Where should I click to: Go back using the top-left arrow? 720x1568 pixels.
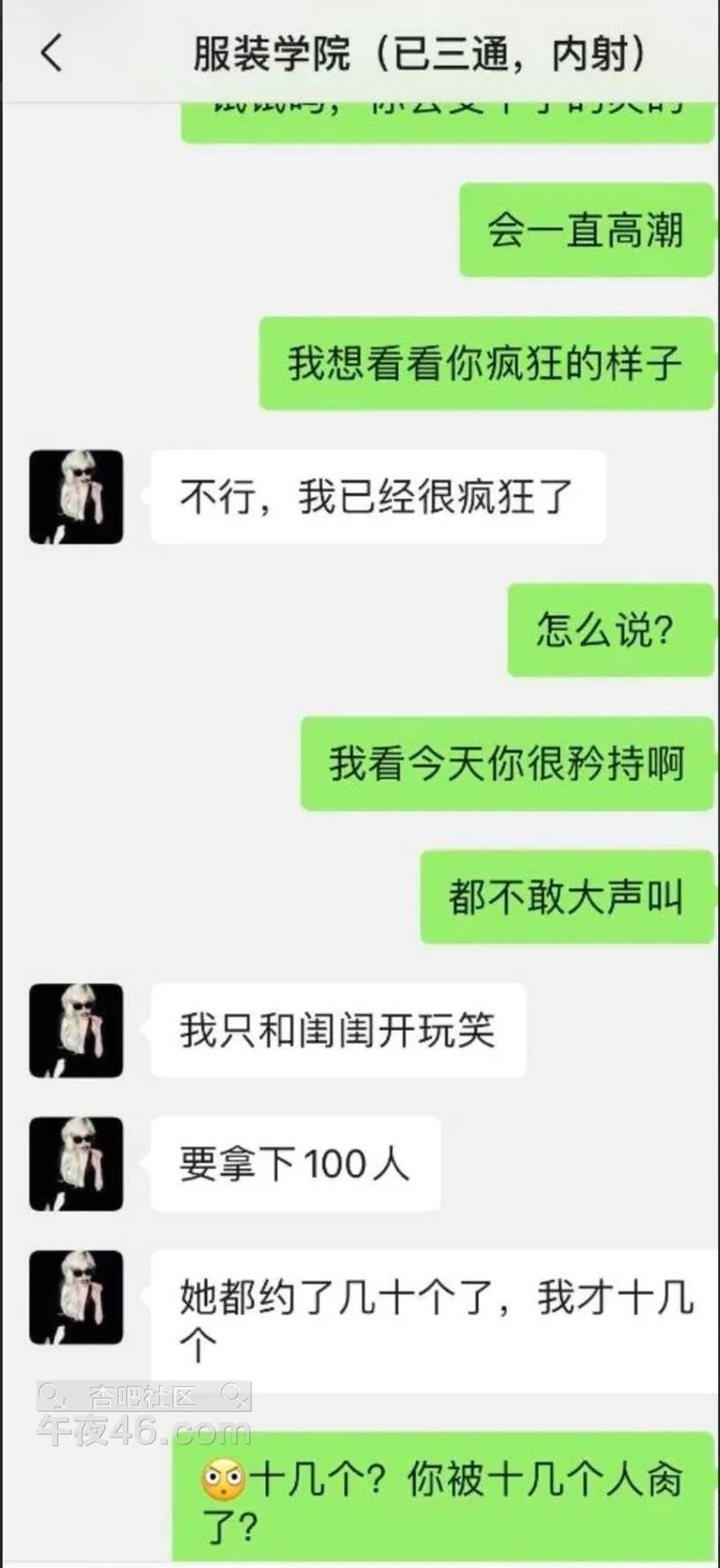pos(52,54)
